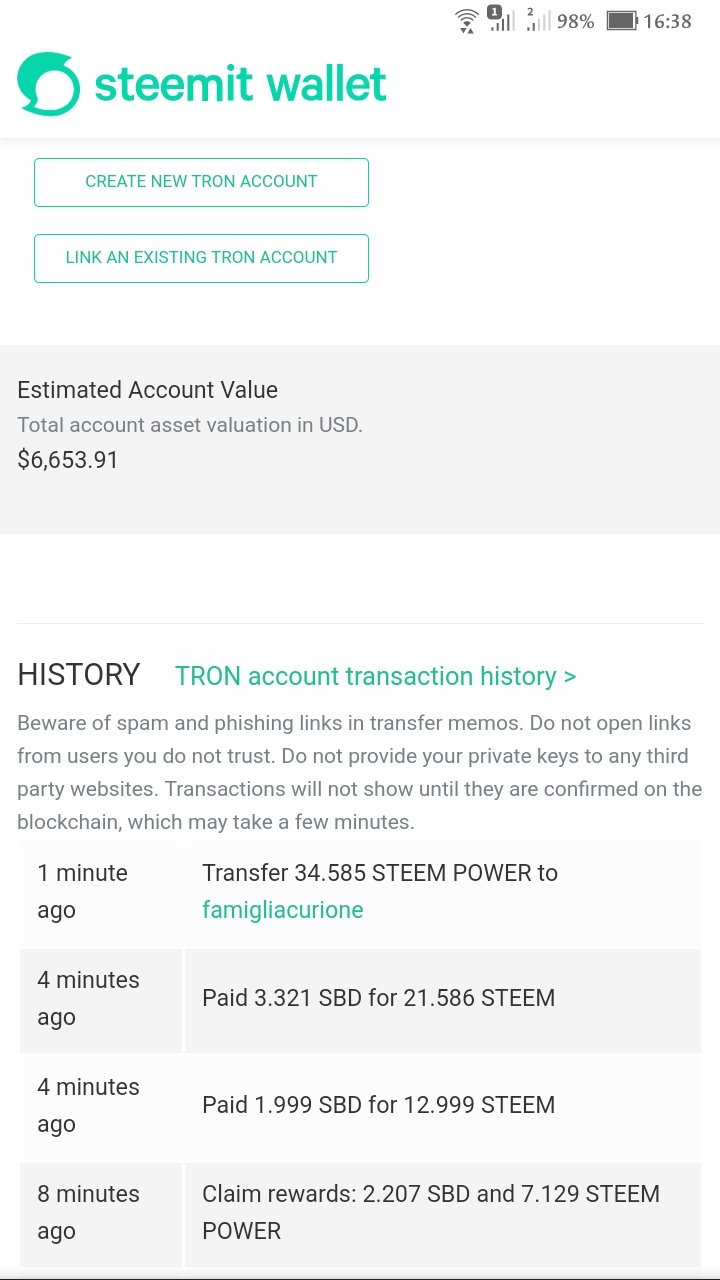Tap Create New TRON Account button
720x1280 pixels.
(x=201, y=182)
